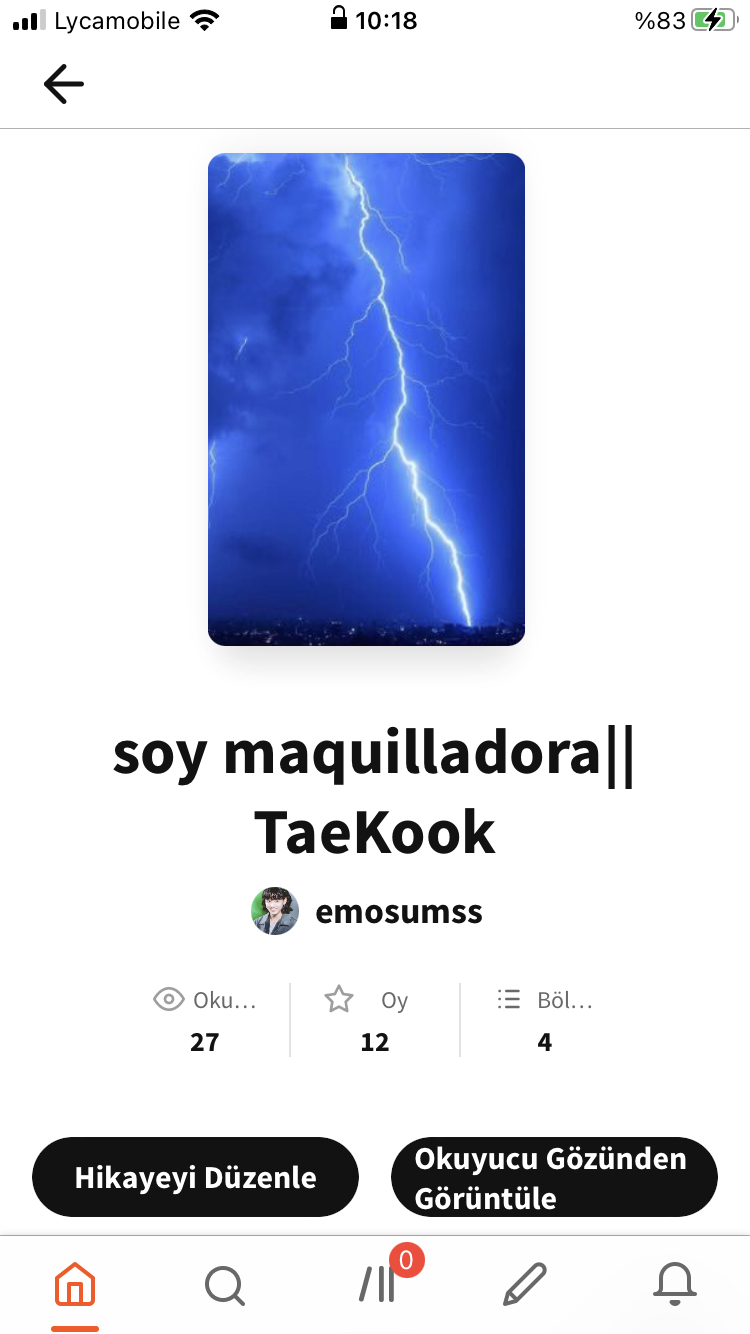
Task: Go back using the top arrow
Action: (x=64, y=84)
